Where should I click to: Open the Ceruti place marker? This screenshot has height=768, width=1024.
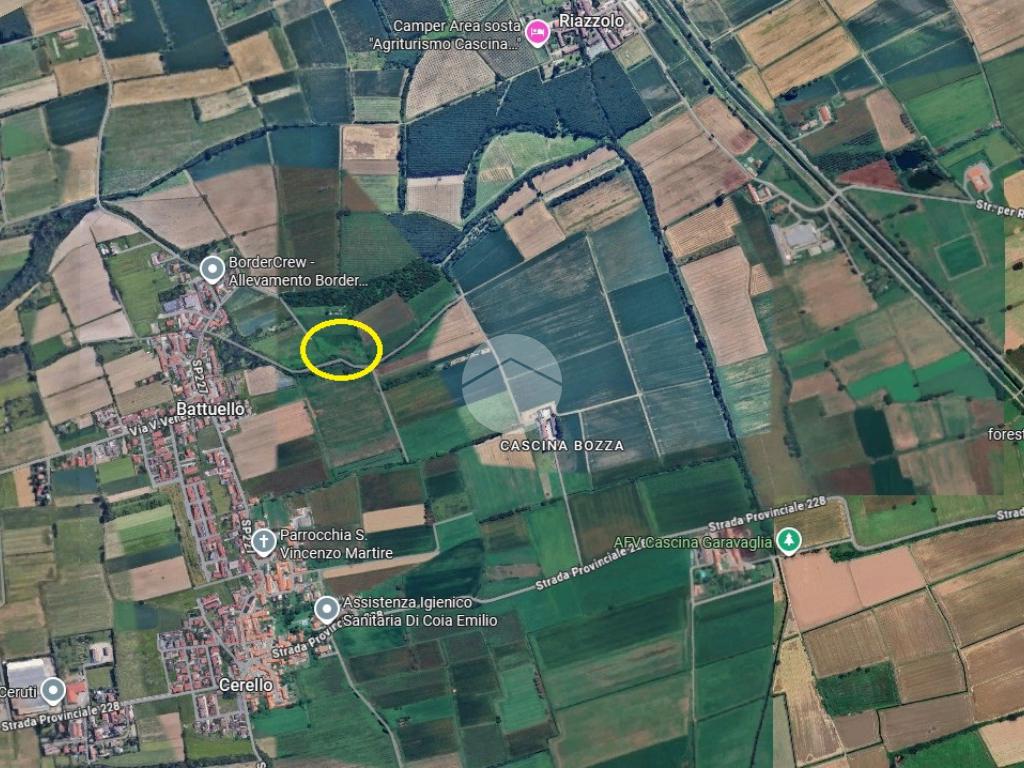pyautogui.click(x=53, y=691)
